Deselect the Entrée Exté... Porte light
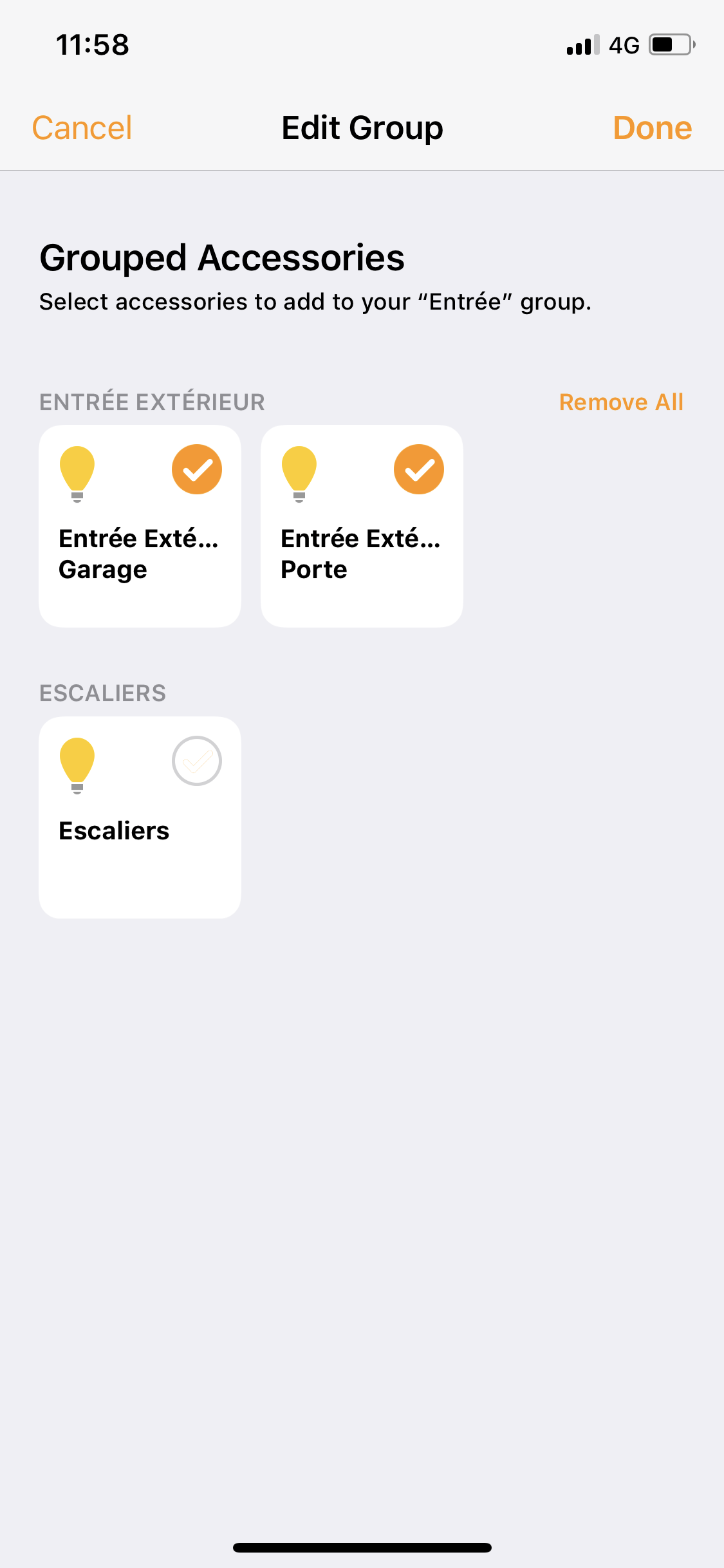The width and height of the screenshot is (724, 1568). [362, 526]
